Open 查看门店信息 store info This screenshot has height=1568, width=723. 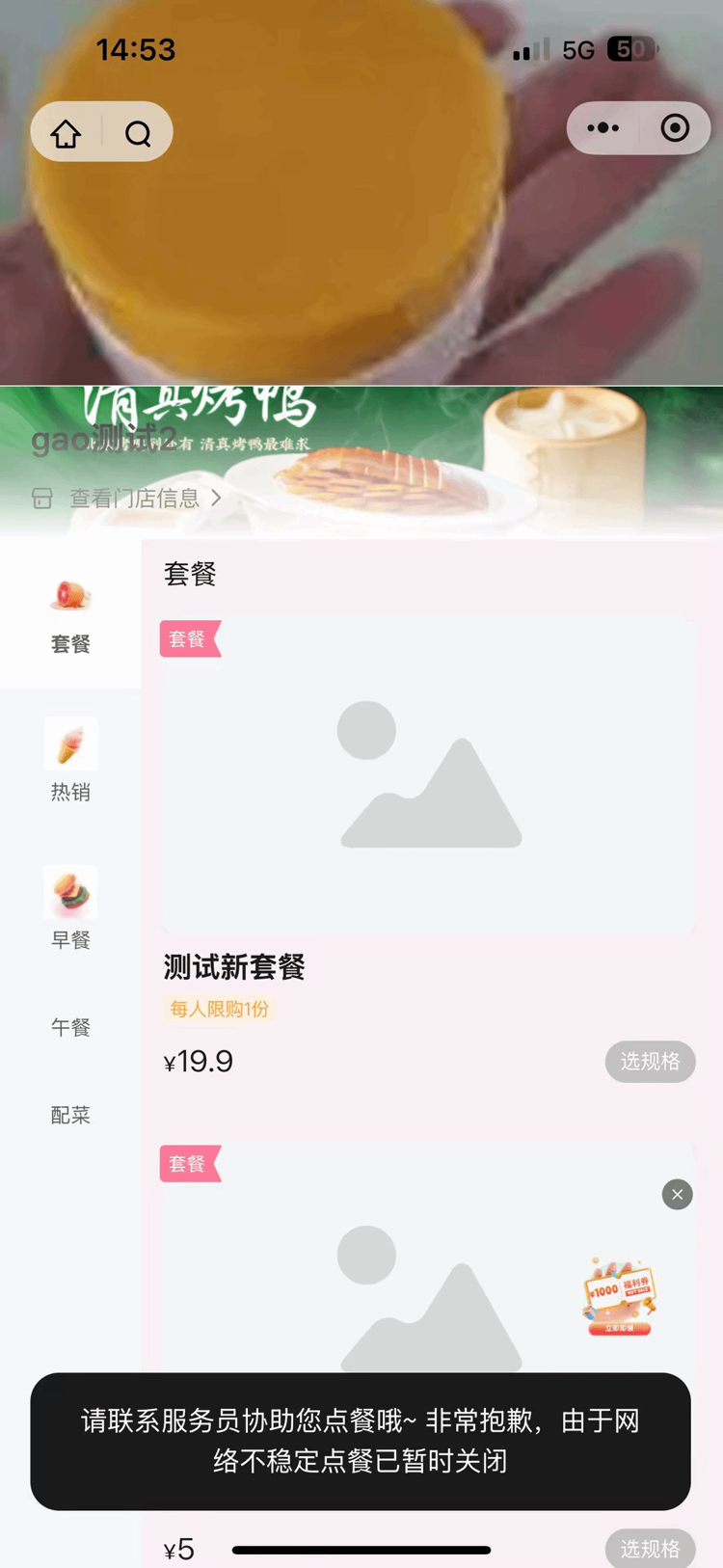click(134, 499)
